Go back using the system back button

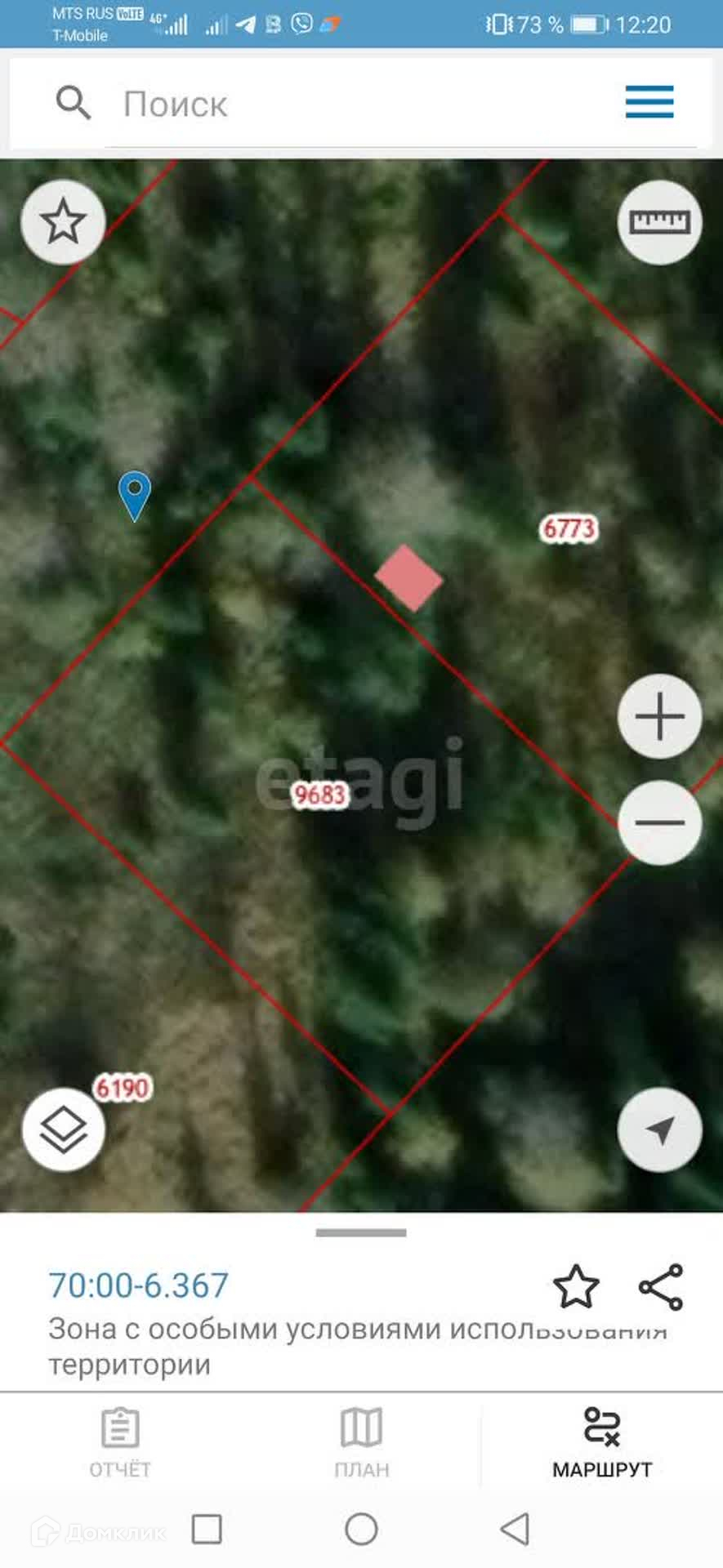515,1529
